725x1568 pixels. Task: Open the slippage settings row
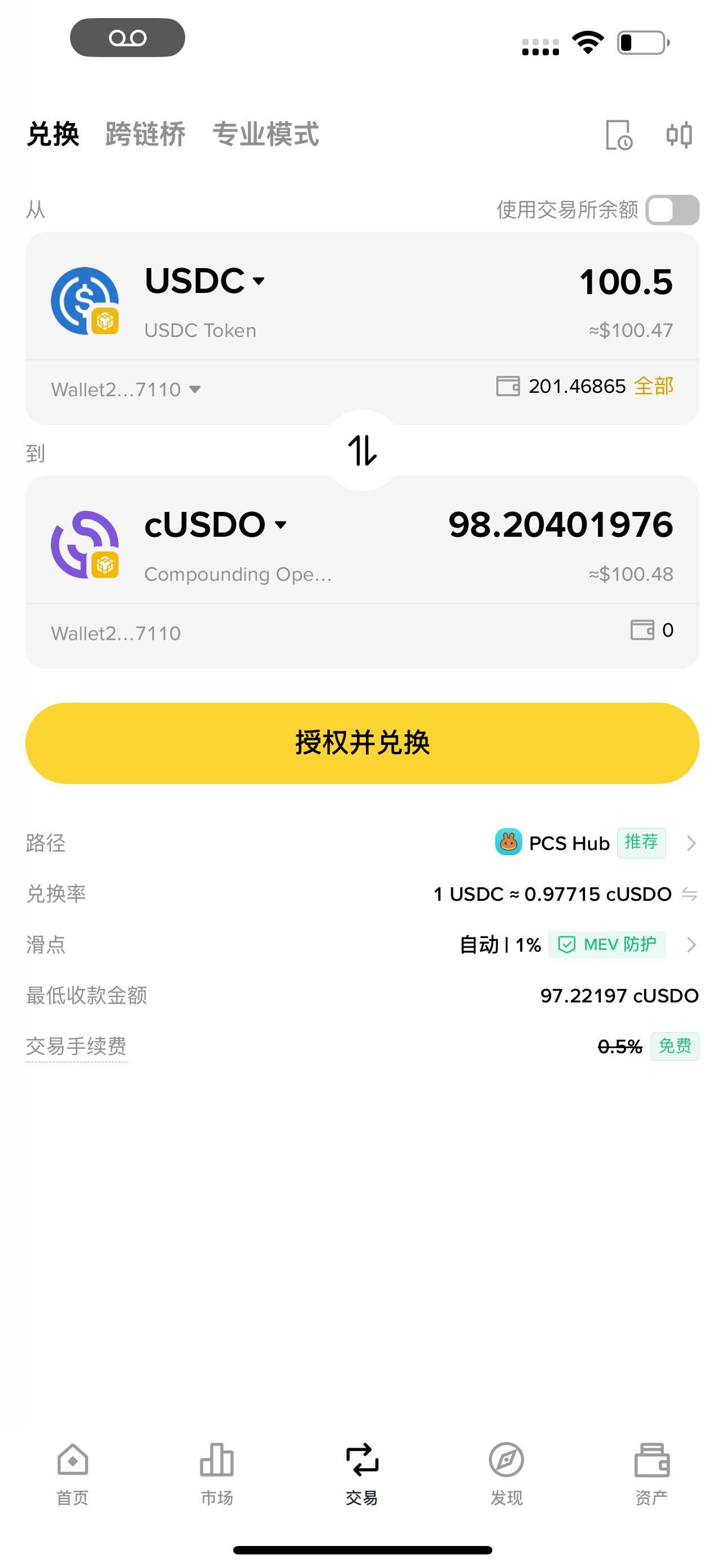362,945
